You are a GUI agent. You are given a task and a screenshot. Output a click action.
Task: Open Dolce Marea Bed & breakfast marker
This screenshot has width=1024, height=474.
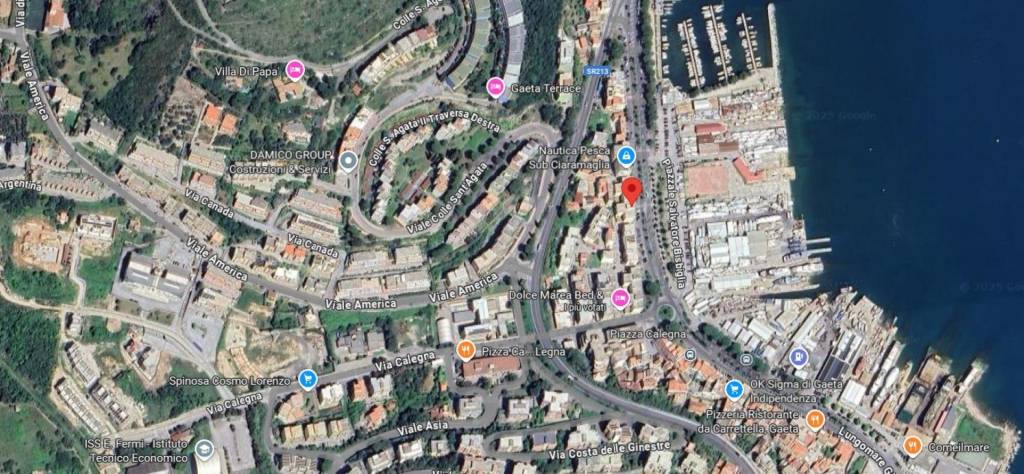[x=620, y=297]
